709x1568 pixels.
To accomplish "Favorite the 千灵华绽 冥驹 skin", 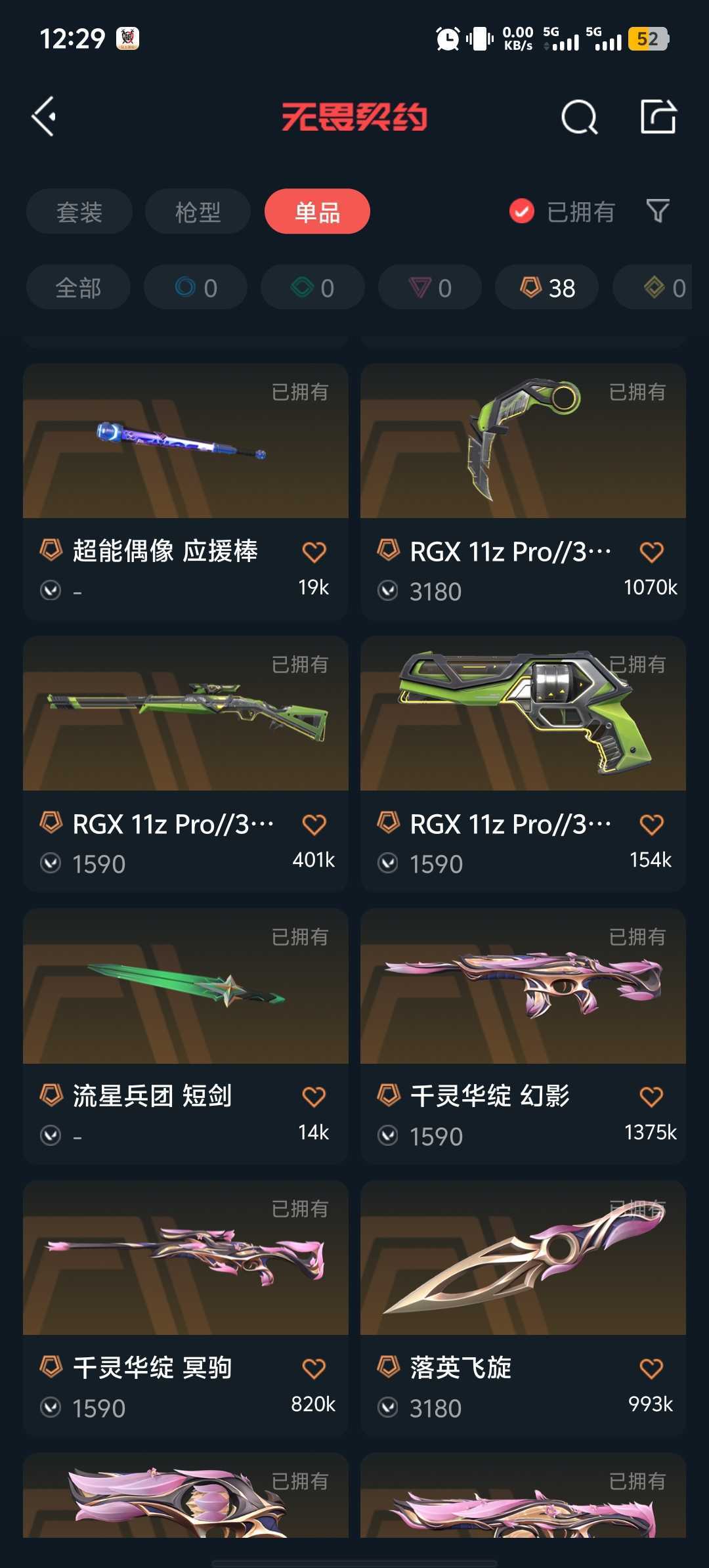I will click(x=314, y=1368).
